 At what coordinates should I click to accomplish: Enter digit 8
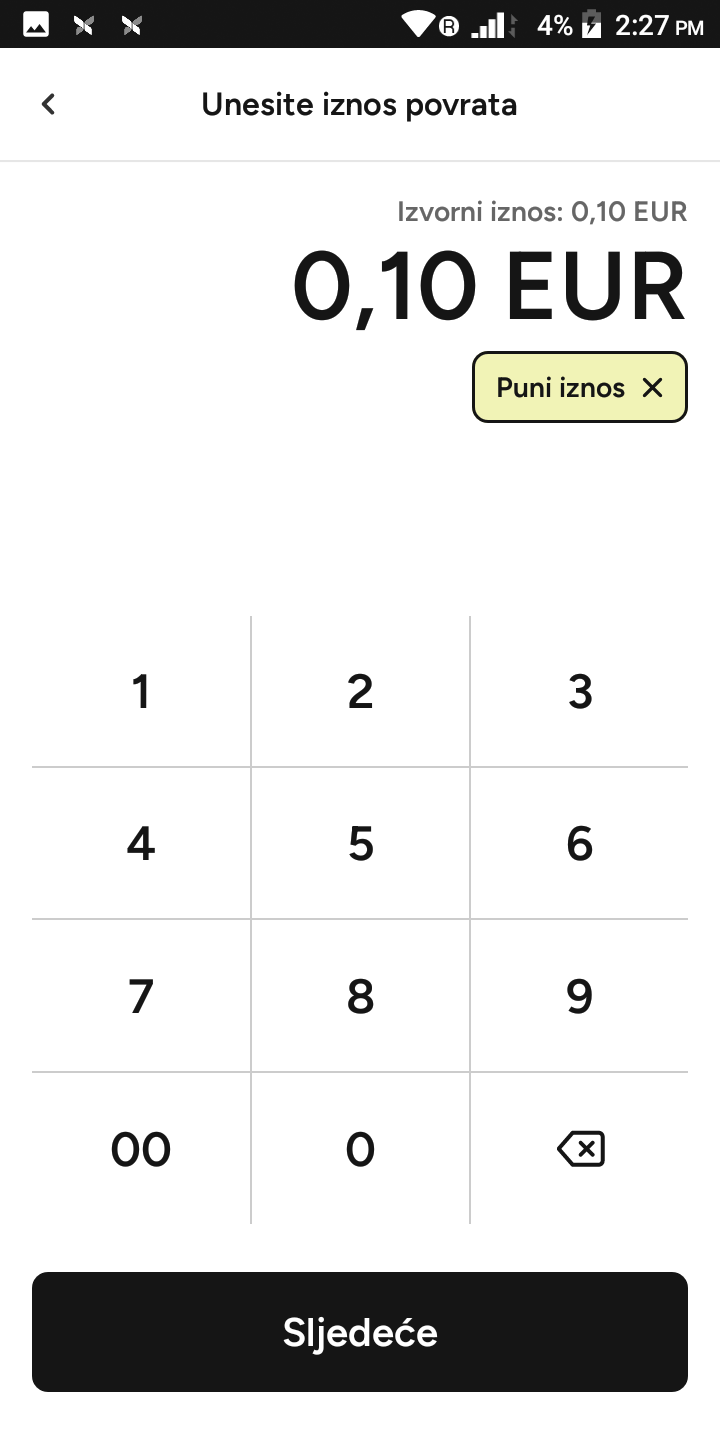click(360, 996)
